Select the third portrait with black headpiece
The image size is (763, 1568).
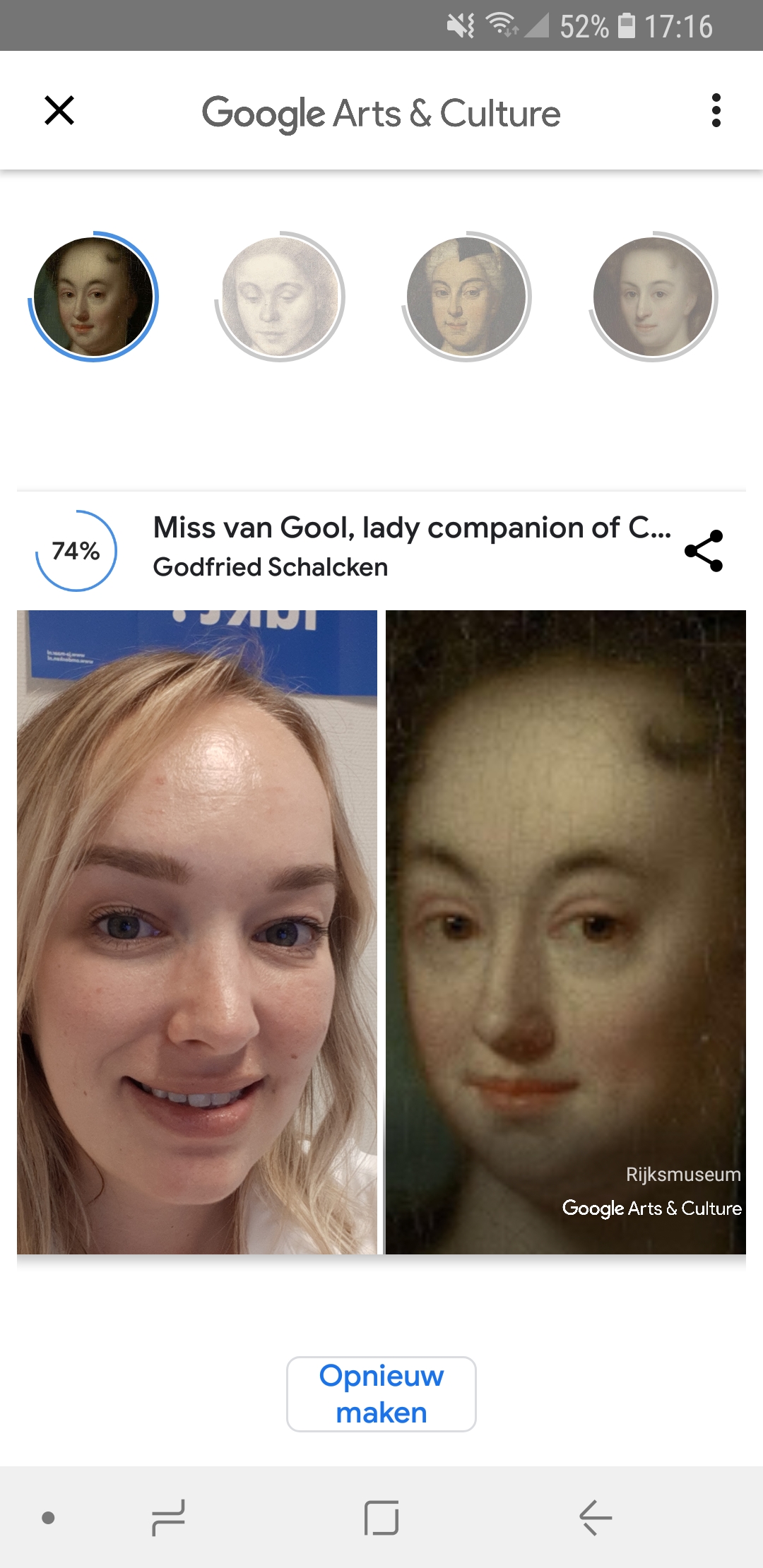466,297
